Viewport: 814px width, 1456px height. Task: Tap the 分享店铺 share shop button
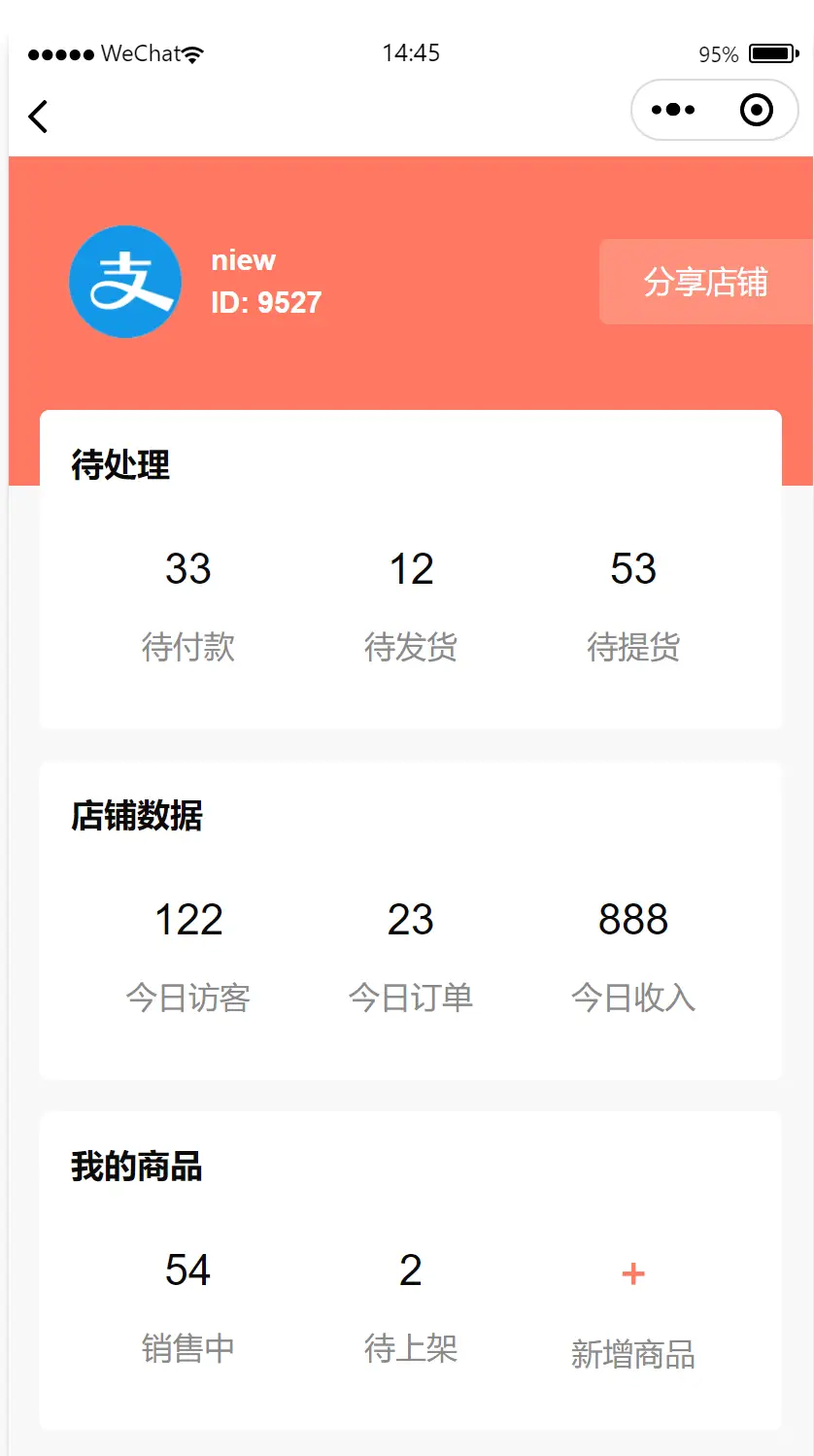click(x=706, y=282)
